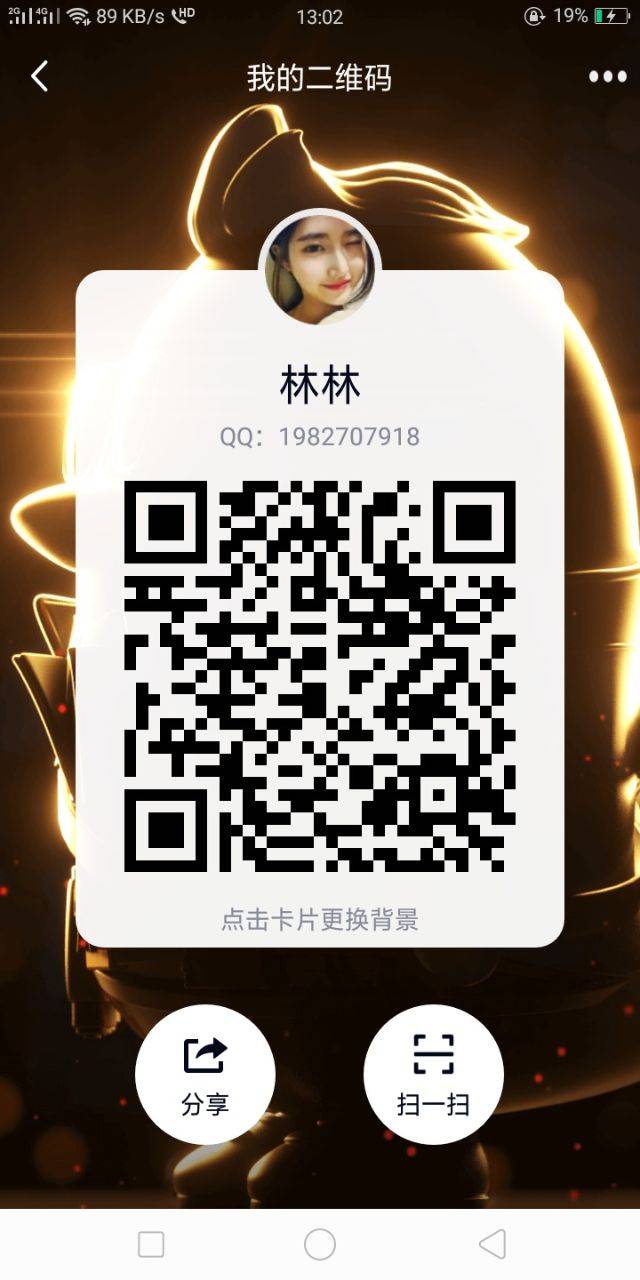
Task: Open the three-dot overflow menu
Action: (607, 77)
